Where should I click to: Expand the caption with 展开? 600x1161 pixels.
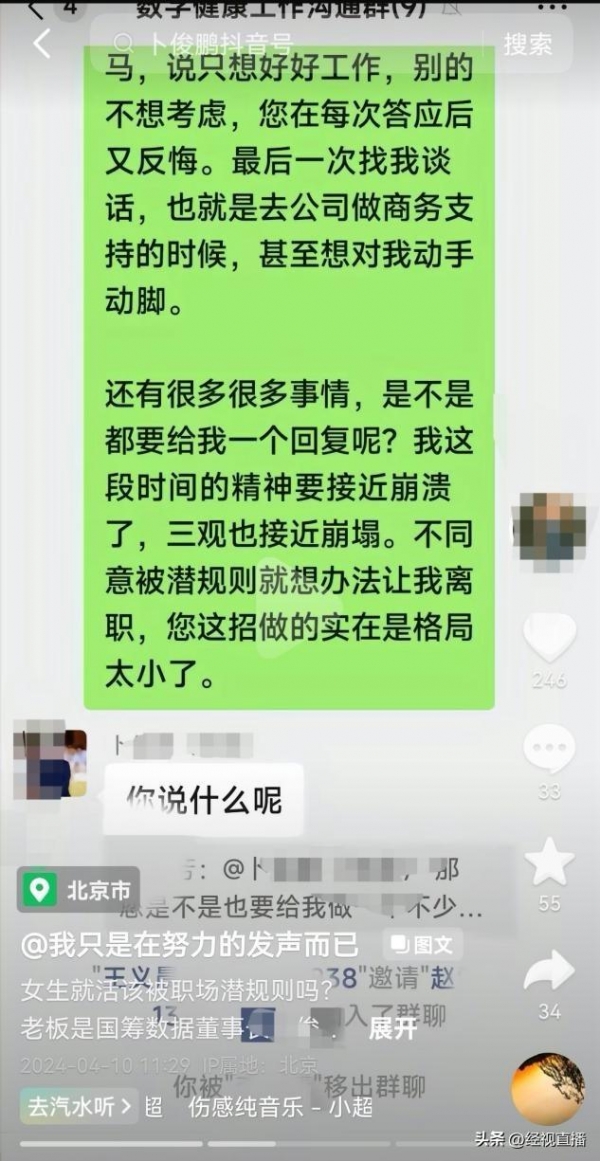click(x=393, y=1027)
